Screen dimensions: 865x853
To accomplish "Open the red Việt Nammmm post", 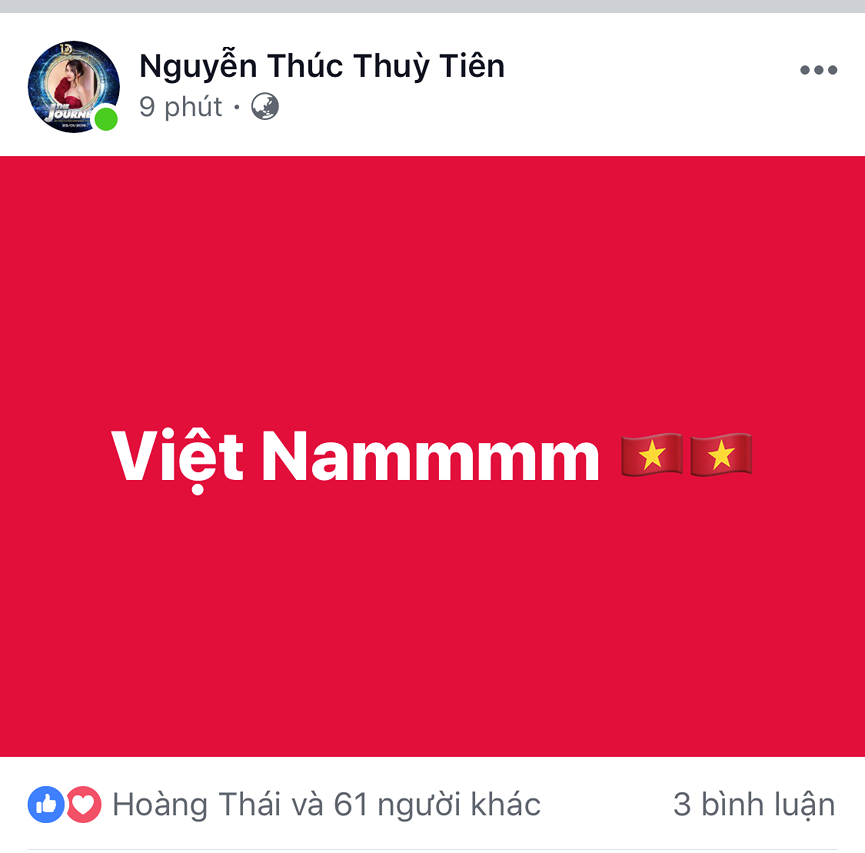I will (x=432, y=456).
